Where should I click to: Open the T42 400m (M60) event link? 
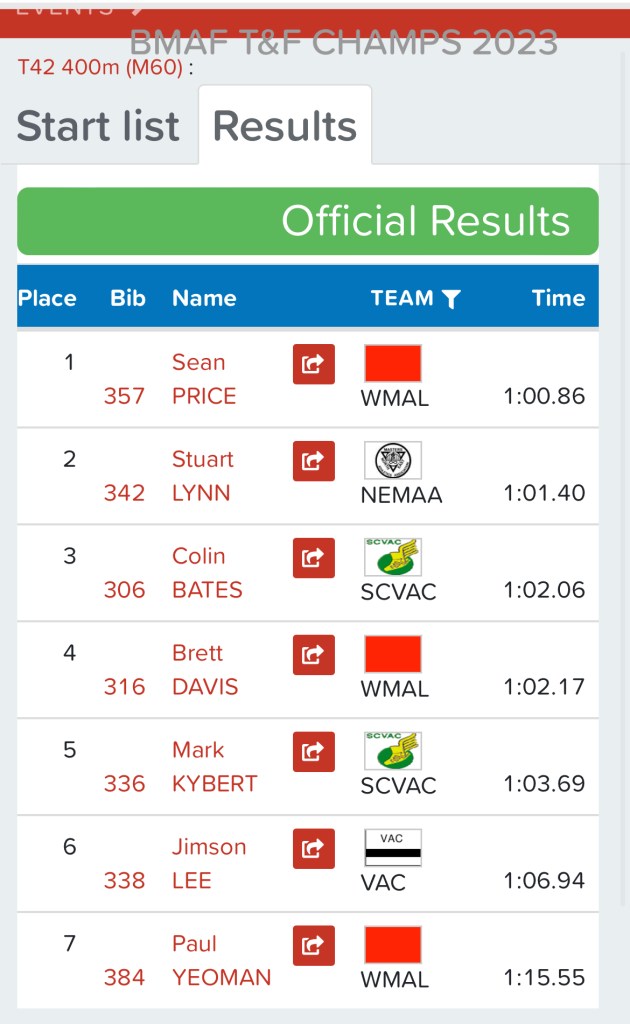tap(101, 68)
